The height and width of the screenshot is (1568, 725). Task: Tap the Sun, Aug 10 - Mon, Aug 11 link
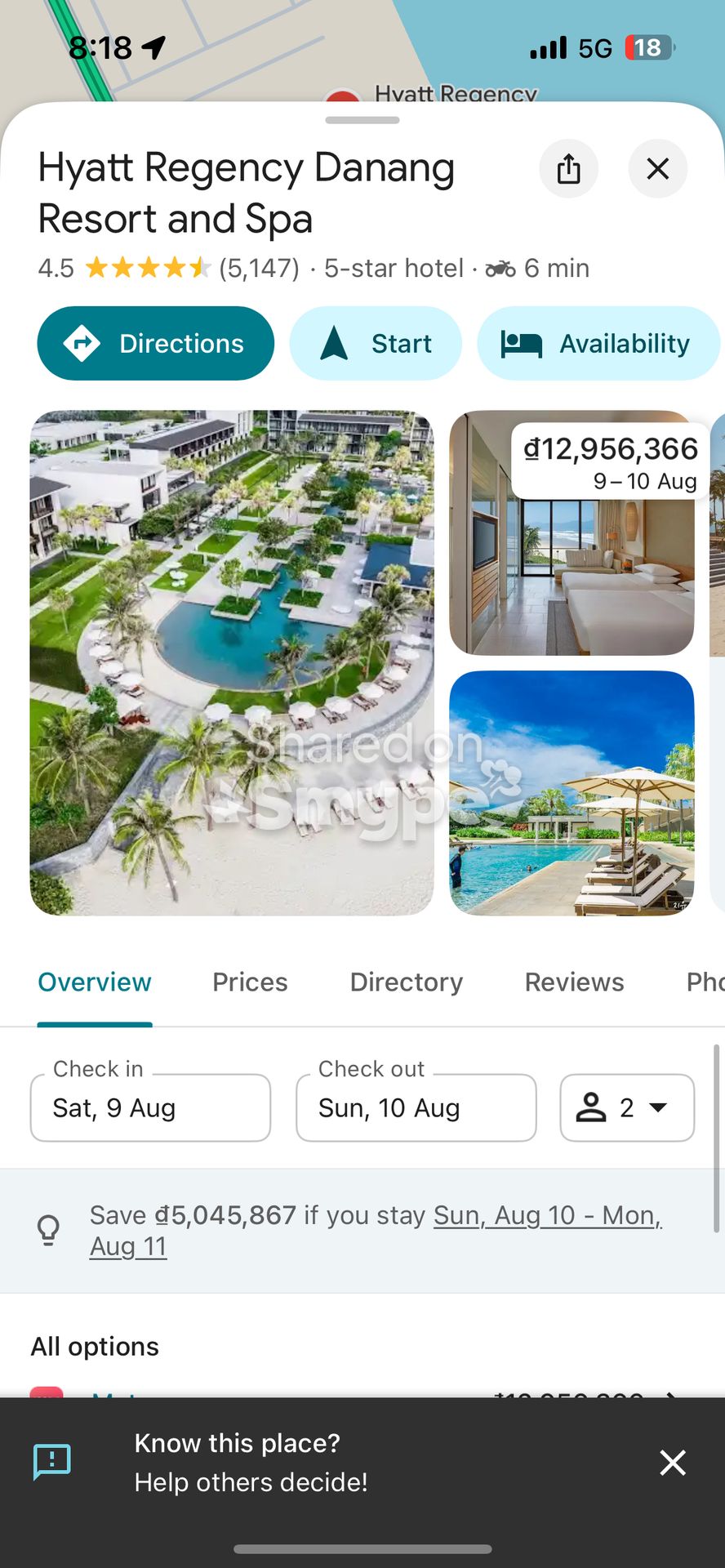click(x=547, y=1215)
